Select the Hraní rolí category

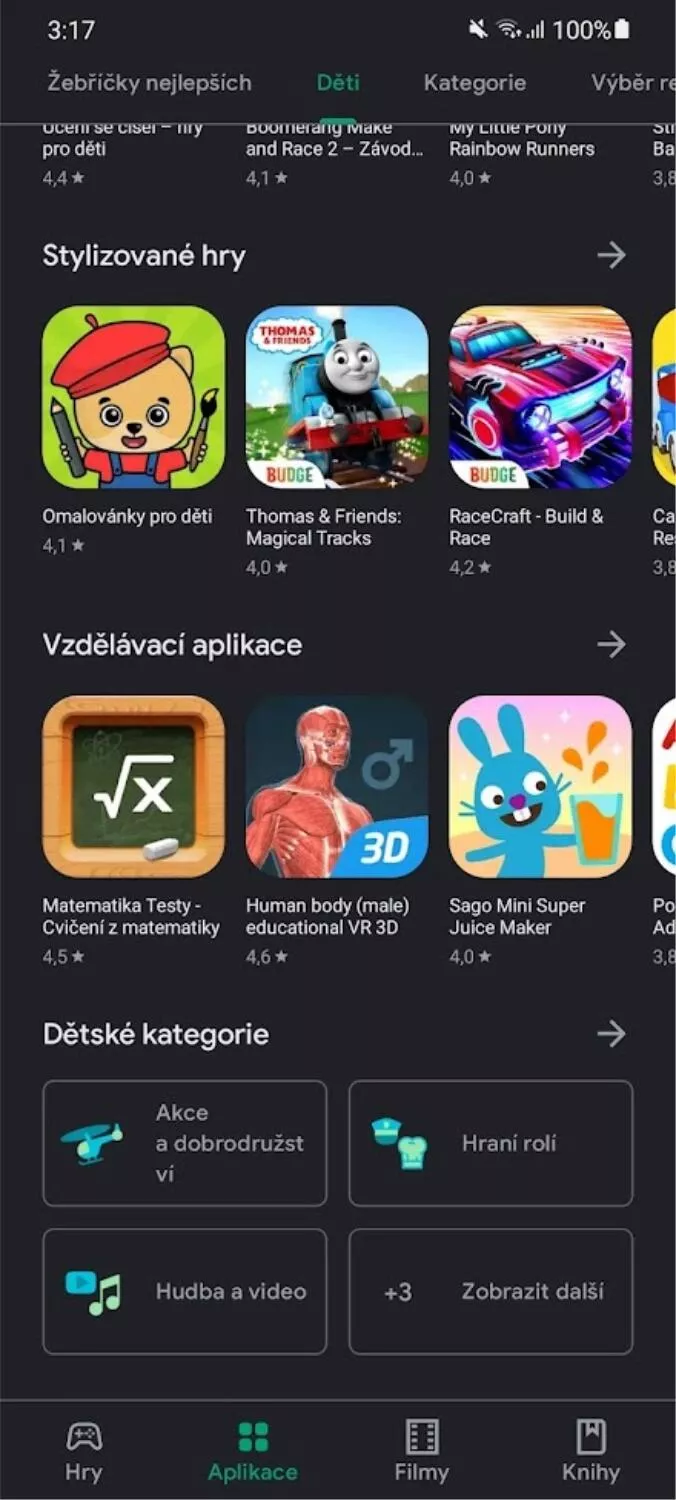491,1143
